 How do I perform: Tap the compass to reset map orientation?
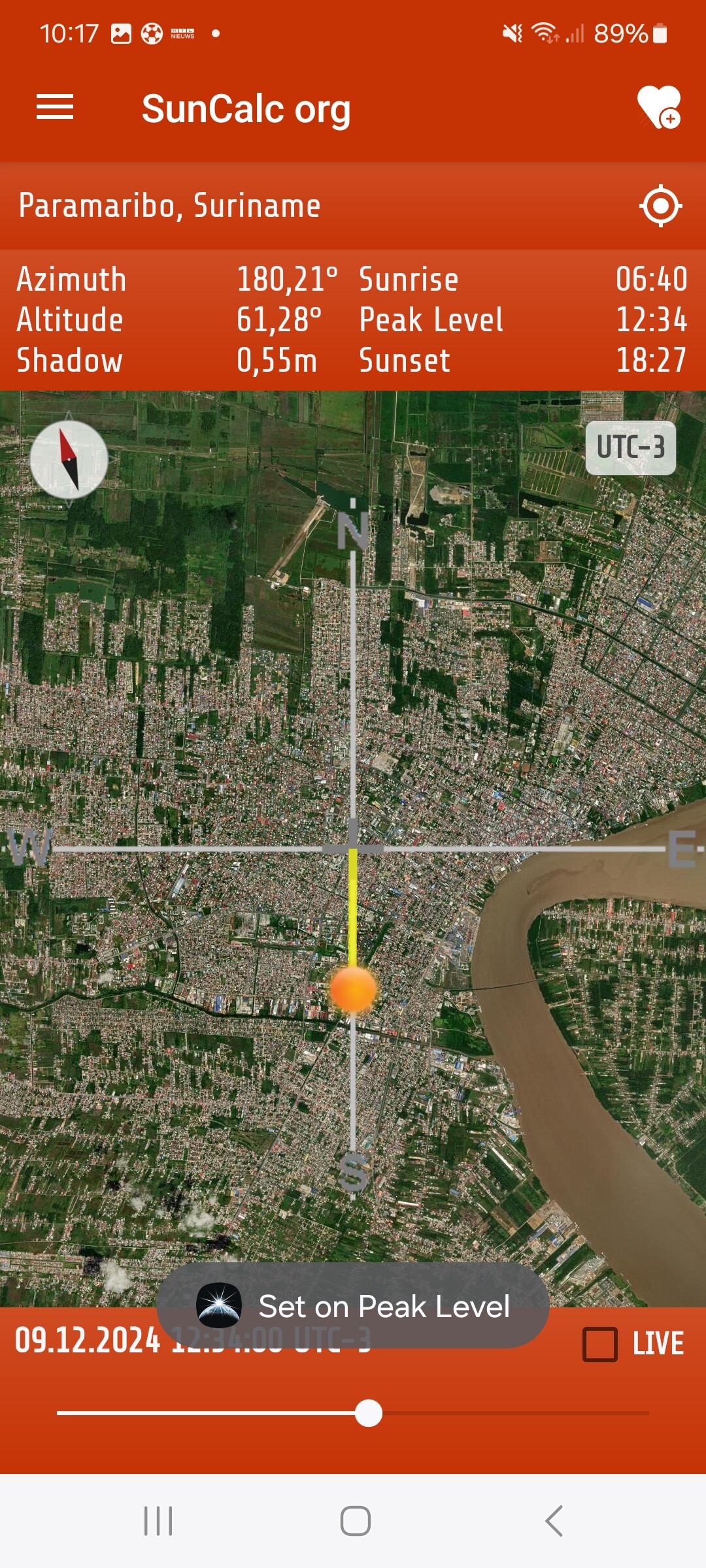[x=69, y=459]
